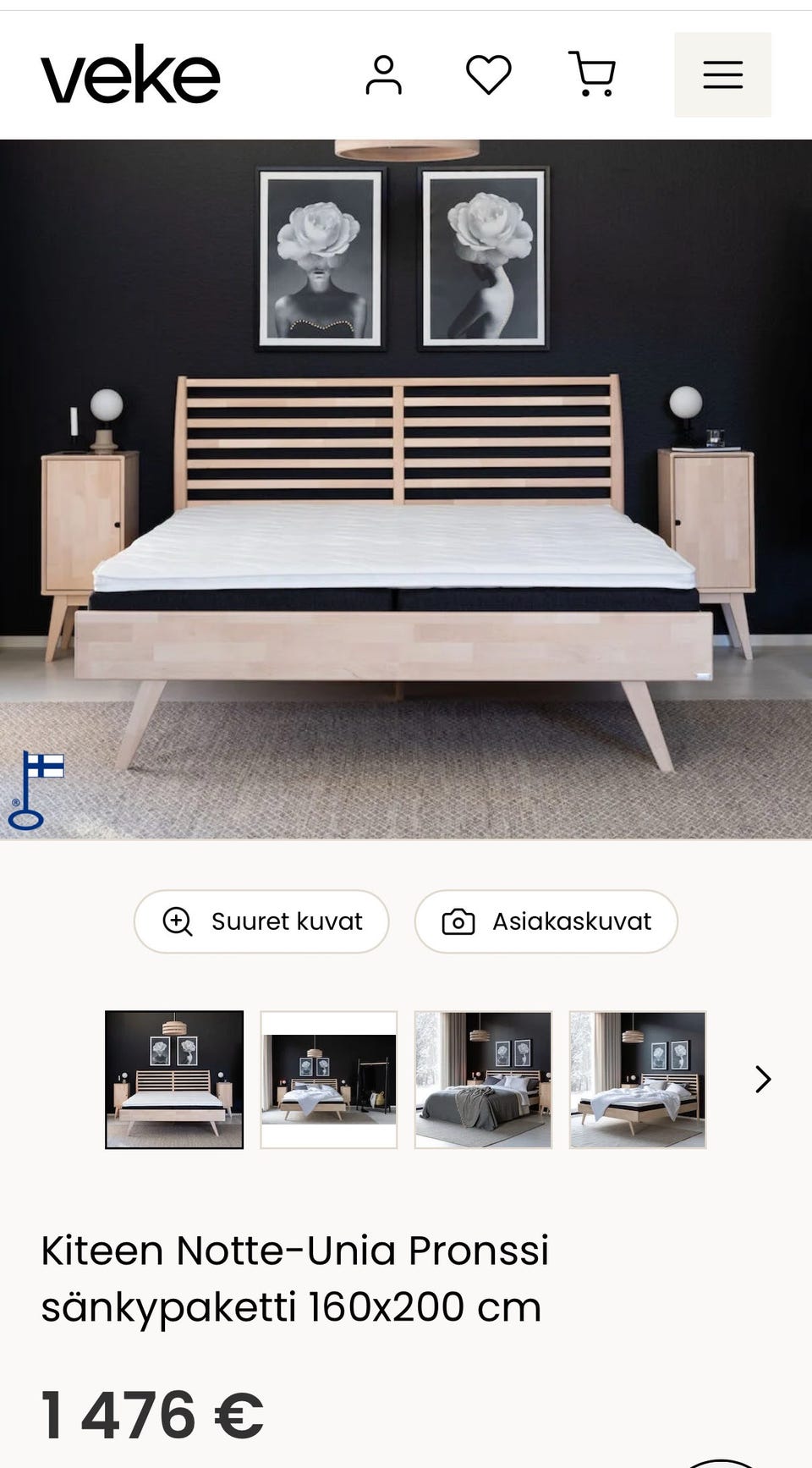Open the main bed product image
Screen dimensions: 812x1468
(406, 489)
